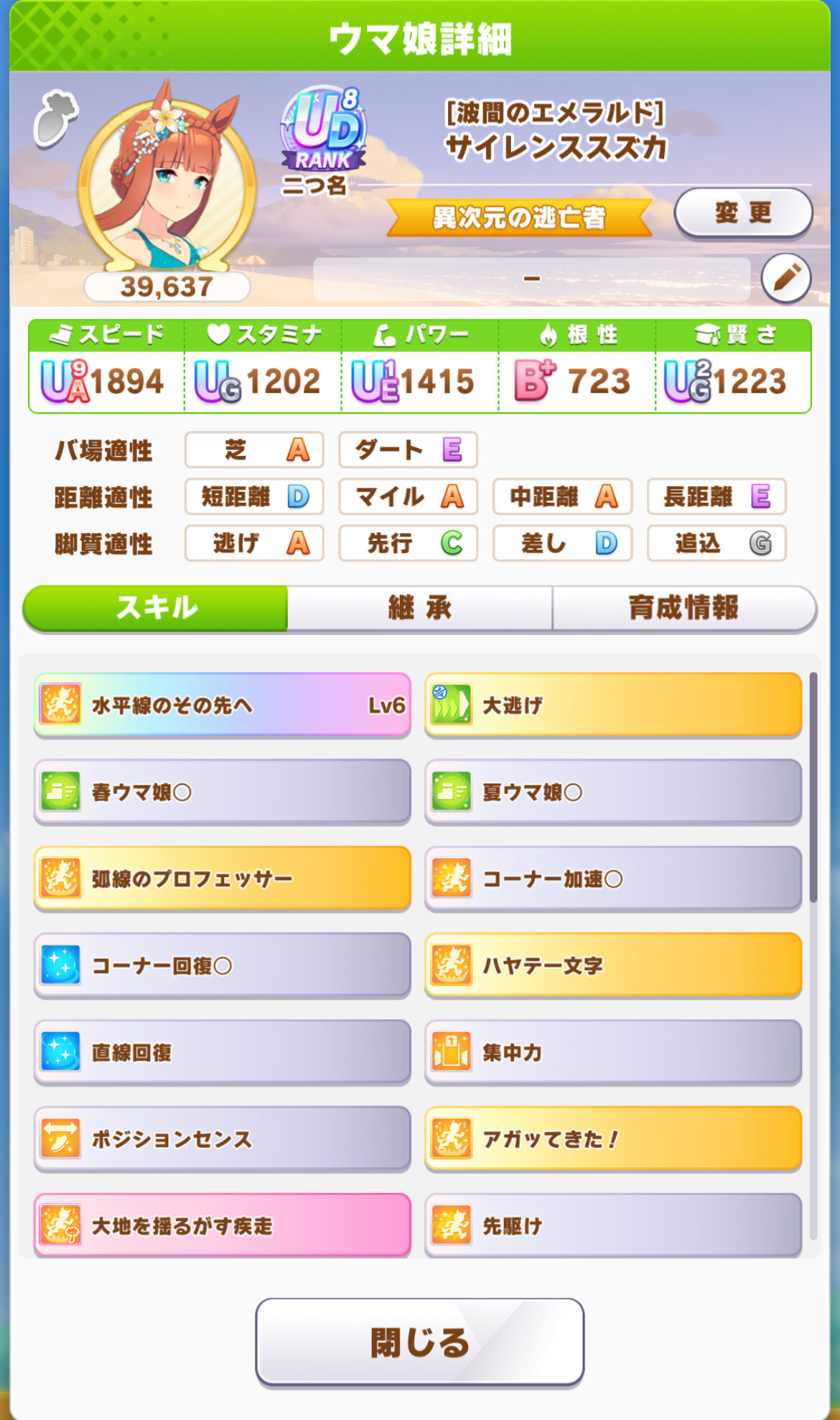
Task: Tap the 変更 button to change title
Action: point(743,213)
